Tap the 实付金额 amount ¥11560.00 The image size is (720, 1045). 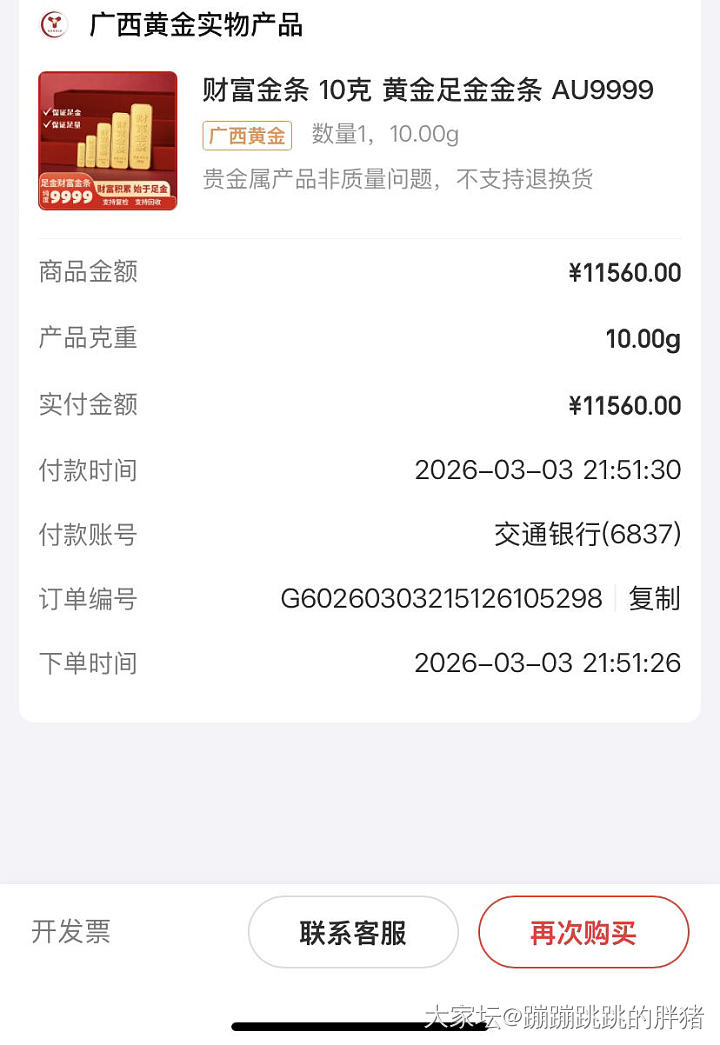627,405
